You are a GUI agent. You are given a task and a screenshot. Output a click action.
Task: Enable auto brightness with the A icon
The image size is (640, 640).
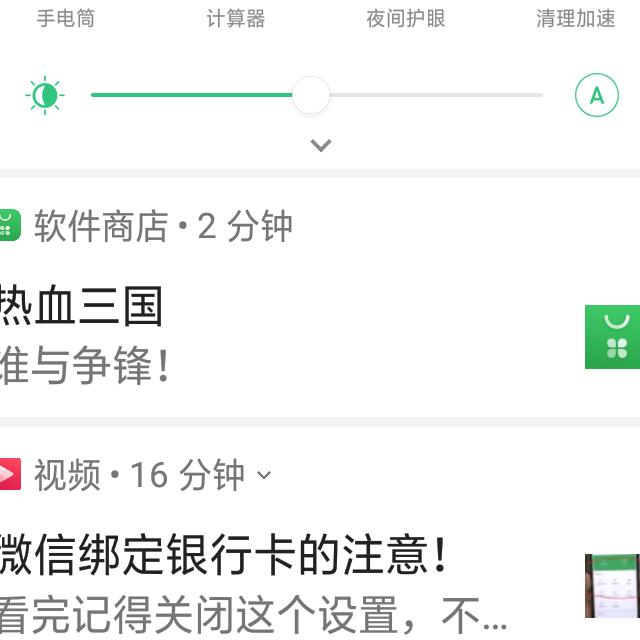coord(597,95)
